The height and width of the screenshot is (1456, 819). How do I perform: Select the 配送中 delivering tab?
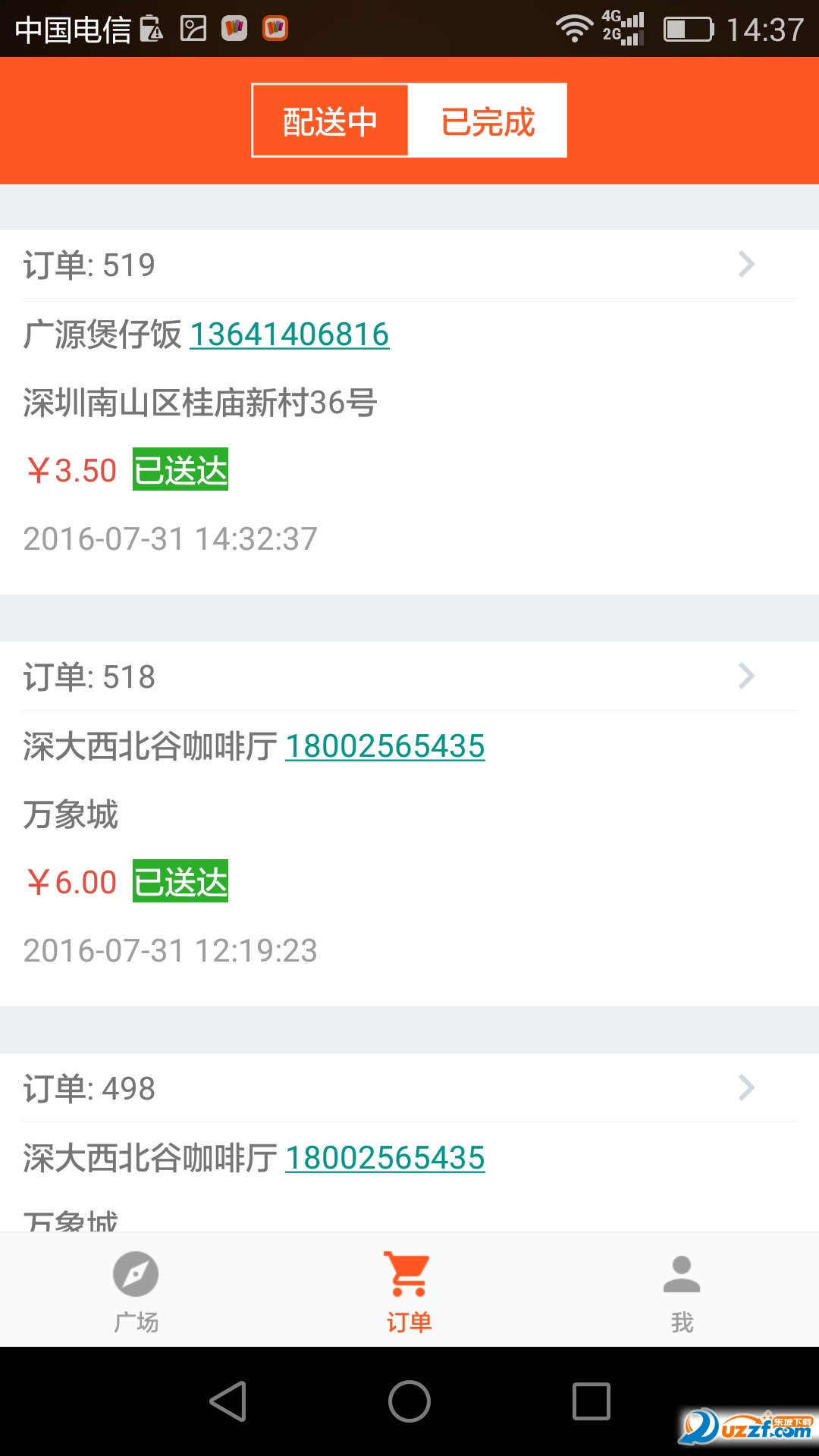click(330, 120)
